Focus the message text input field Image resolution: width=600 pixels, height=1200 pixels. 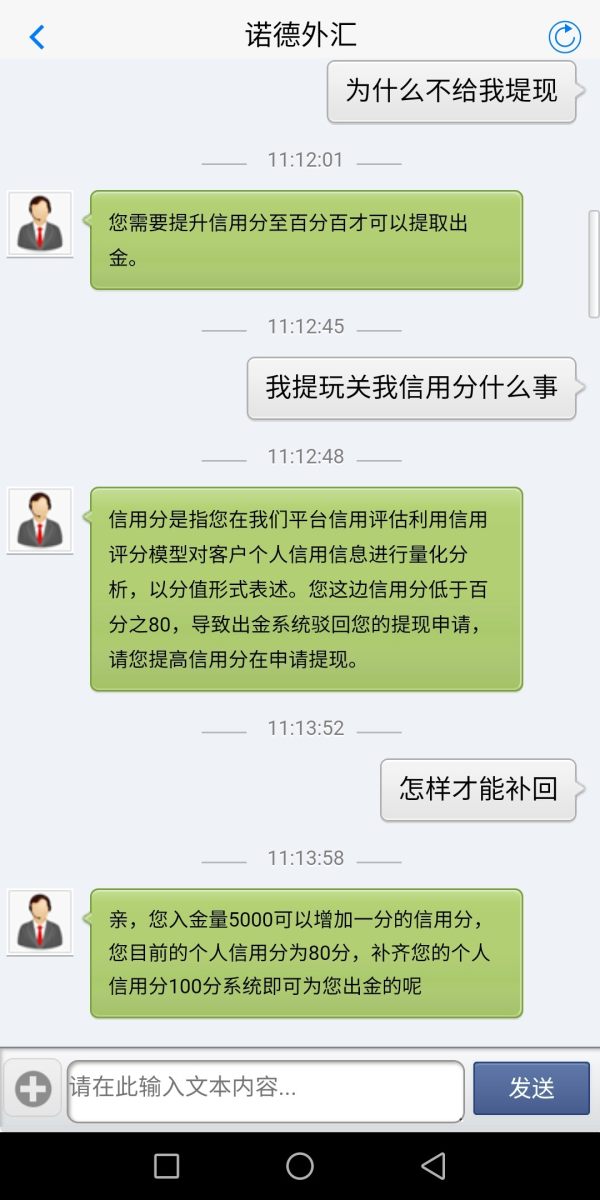(265, 1090)
